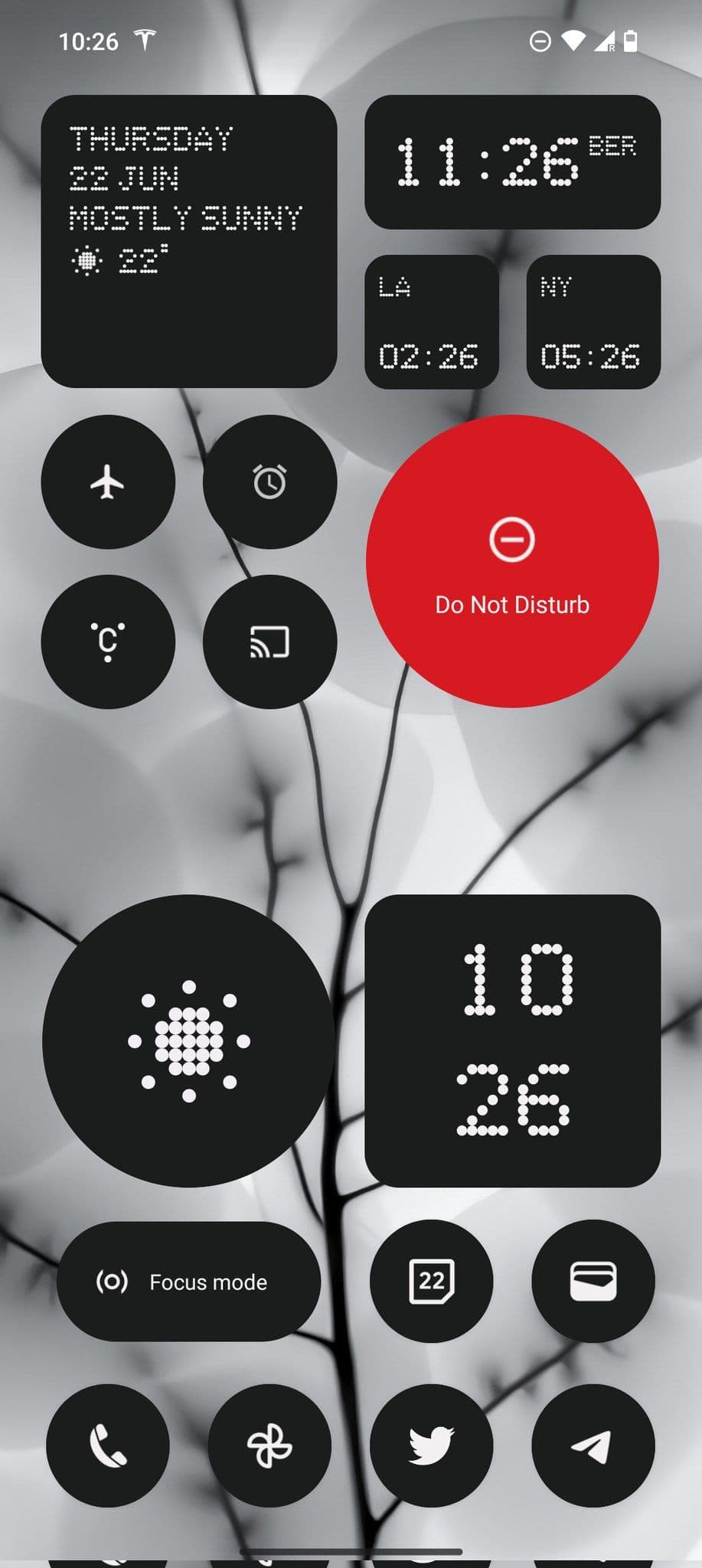Tap the Celsius temperature icon
This screenshot has height=1568, width=702.
pos(107,643)
